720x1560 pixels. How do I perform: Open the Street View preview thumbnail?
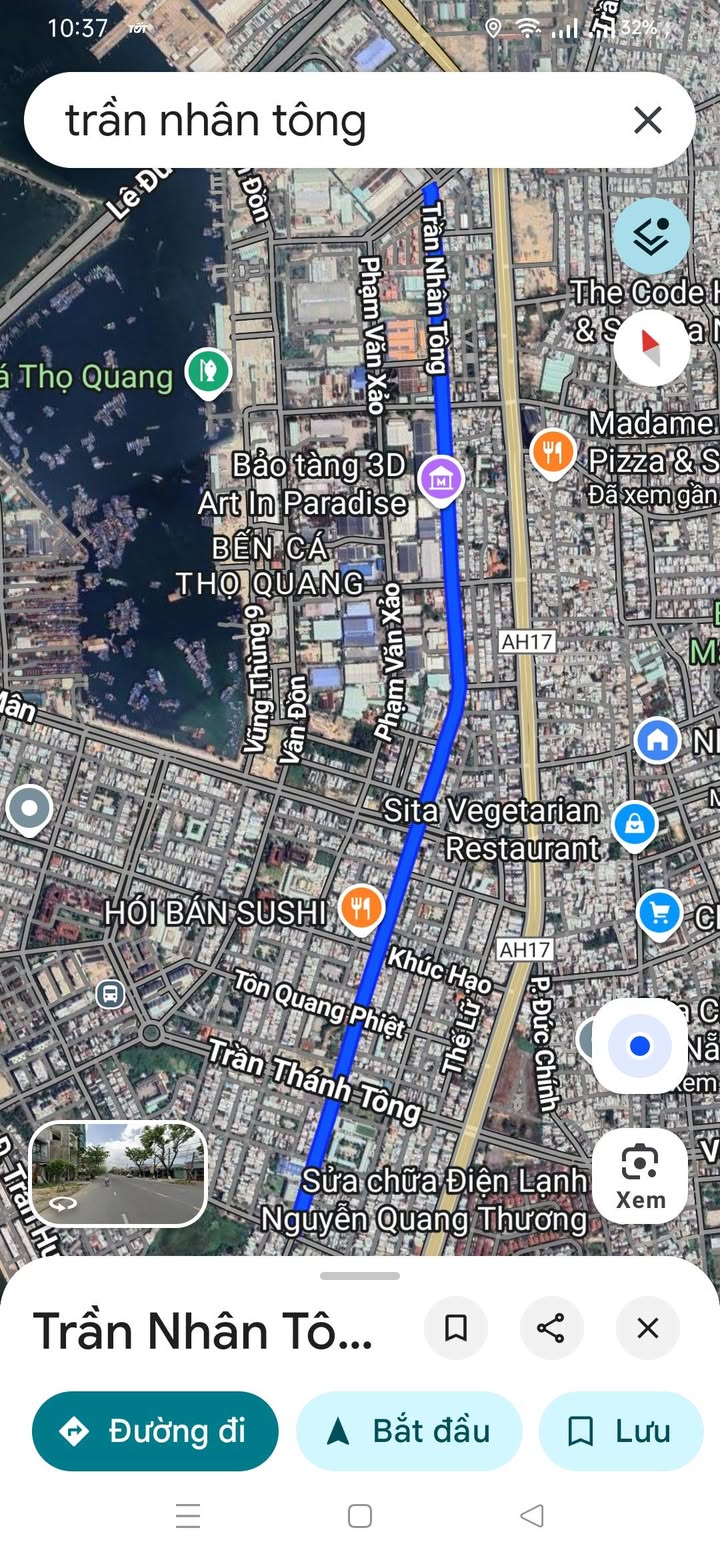[118, 1173]
